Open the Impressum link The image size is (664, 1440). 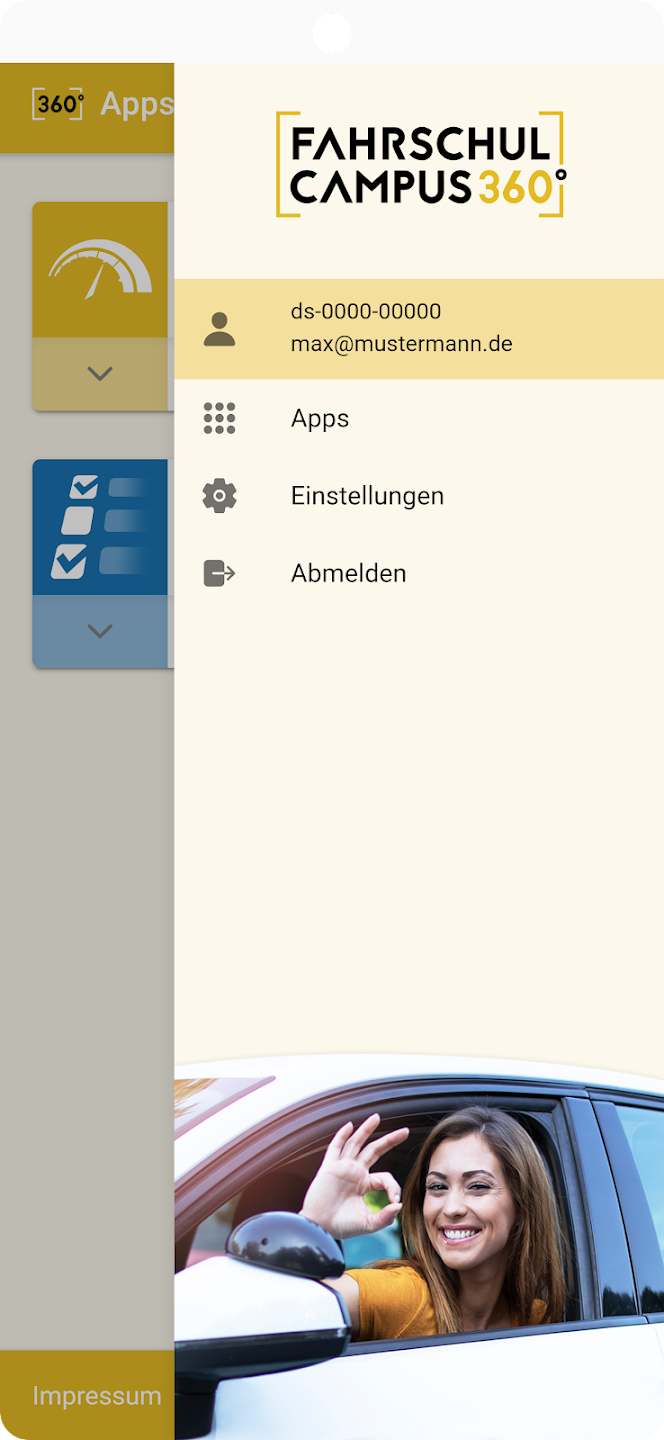97,1396
